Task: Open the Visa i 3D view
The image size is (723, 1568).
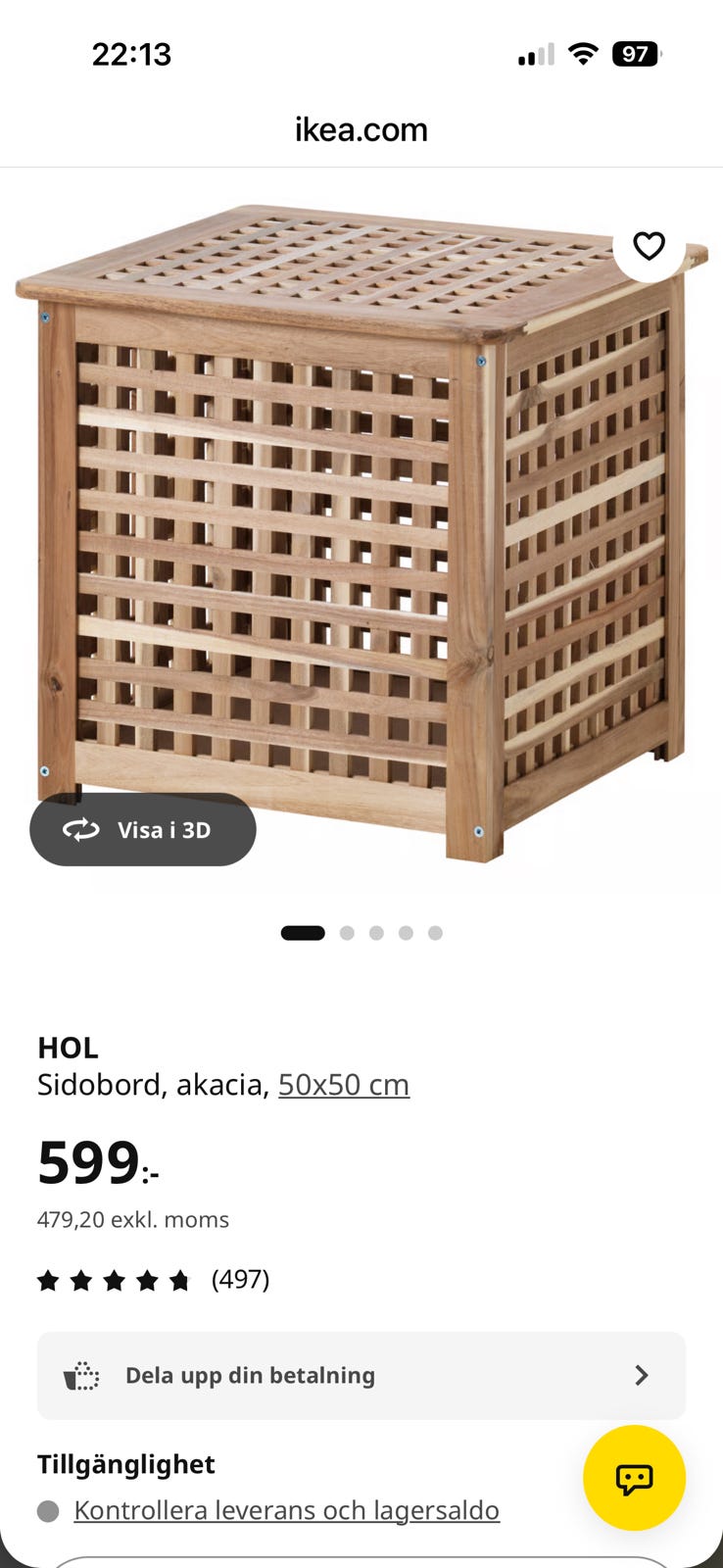Action: 143,829
